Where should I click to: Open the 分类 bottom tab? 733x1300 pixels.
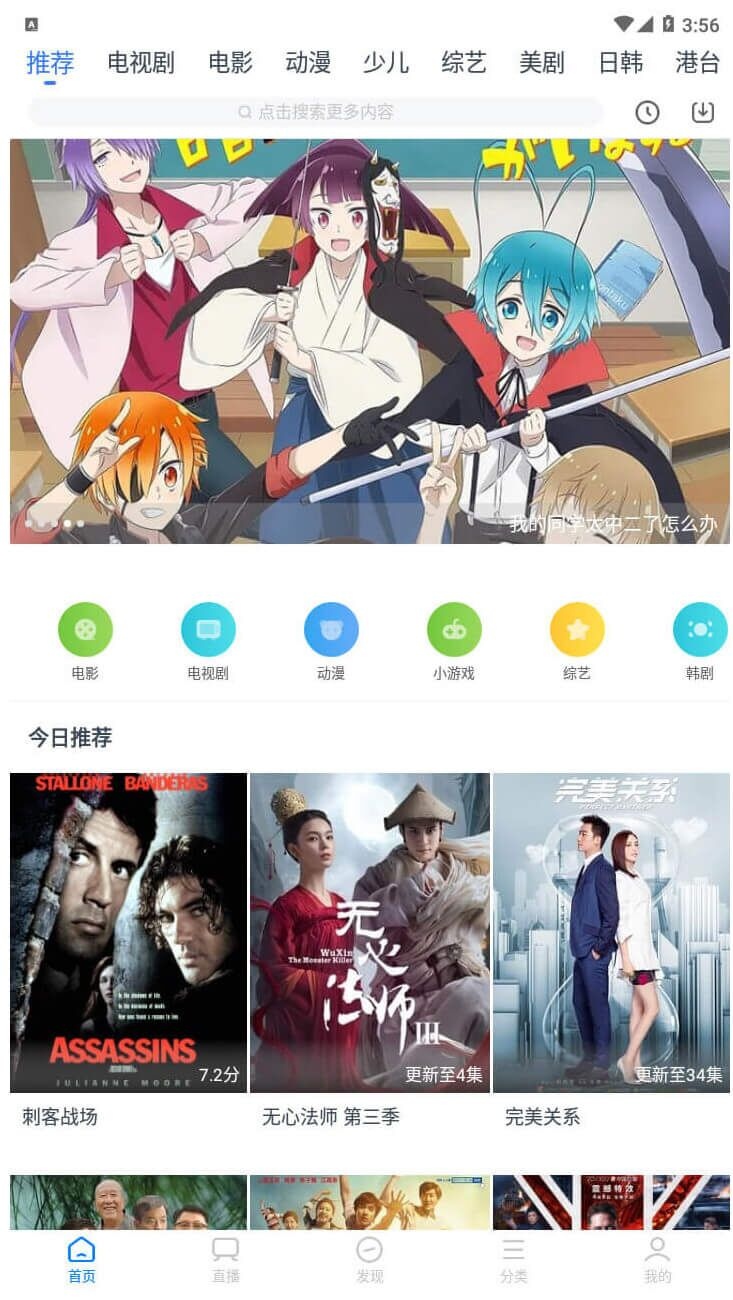coord(514,1260)
